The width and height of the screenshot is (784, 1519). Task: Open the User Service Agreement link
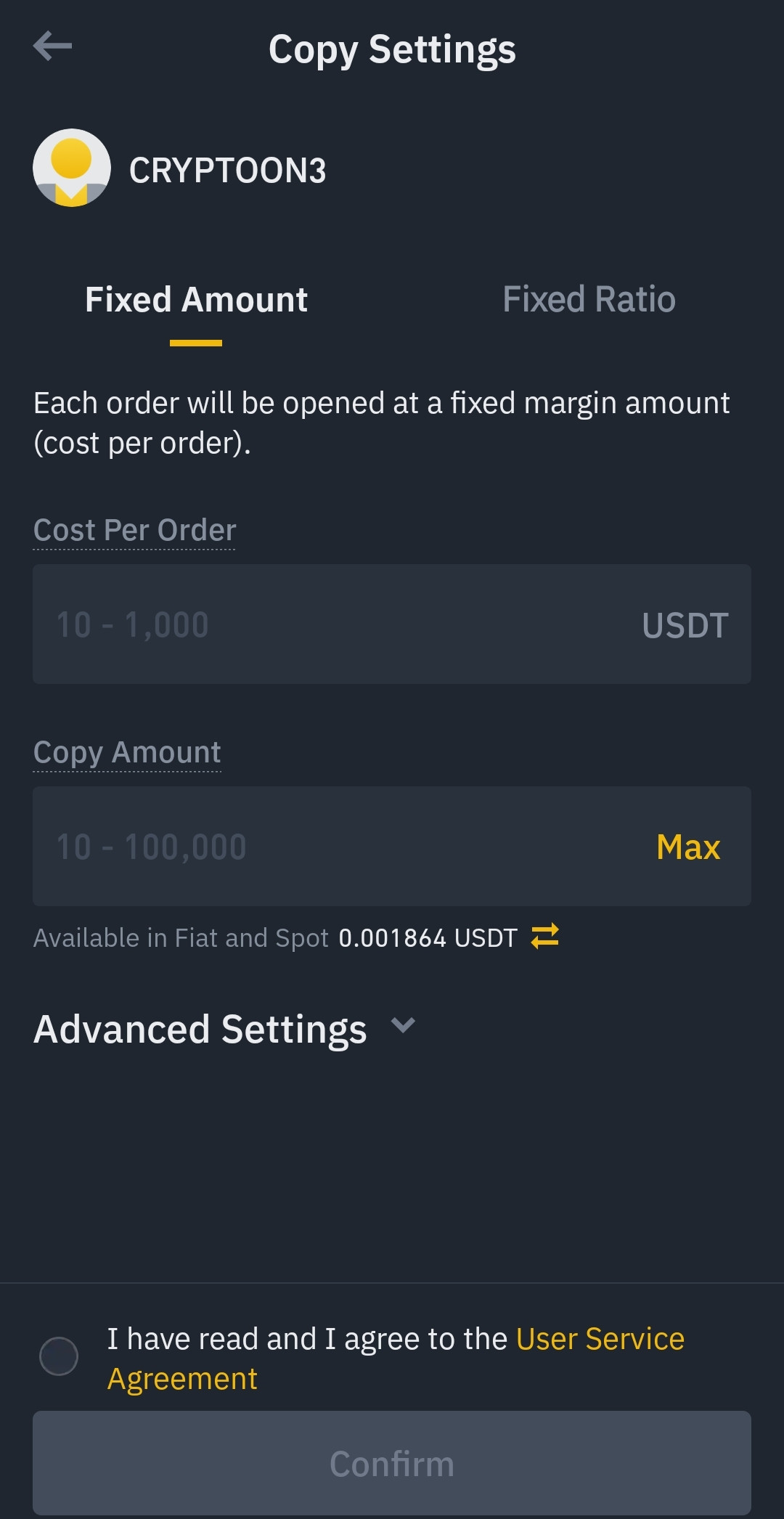[x=396, y=1359]
